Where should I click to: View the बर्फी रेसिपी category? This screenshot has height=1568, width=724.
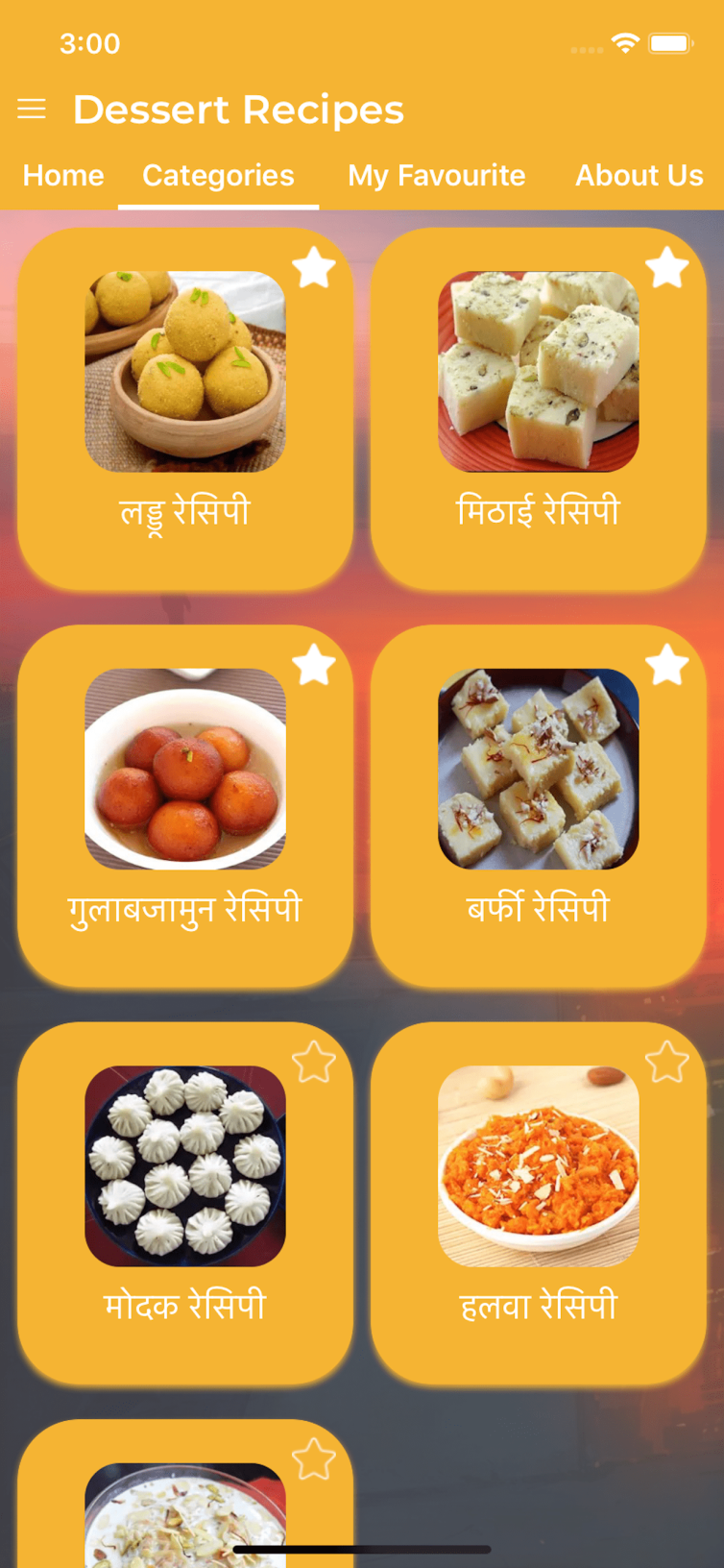click(538, 807)
